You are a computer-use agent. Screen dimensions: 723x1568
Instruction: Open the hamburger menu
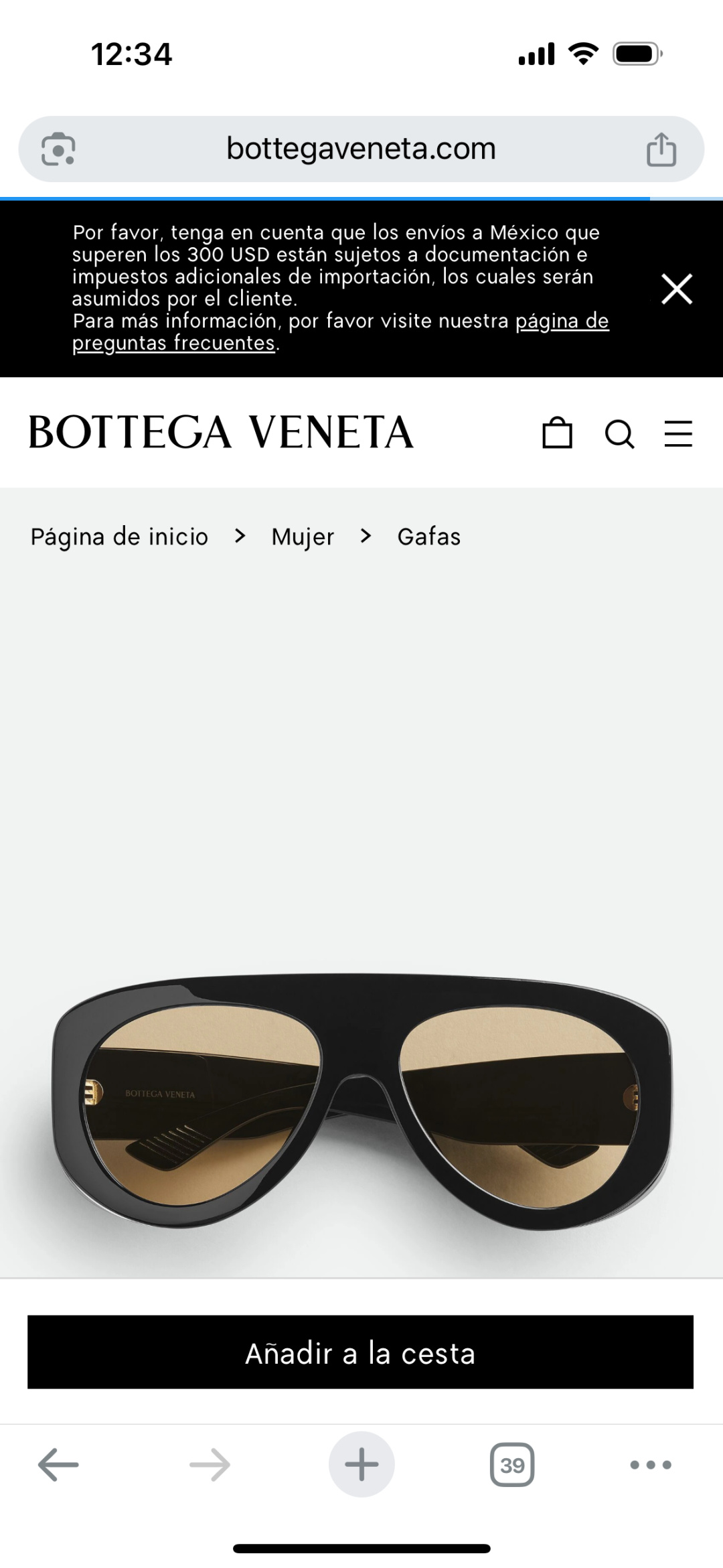(678, 433)
